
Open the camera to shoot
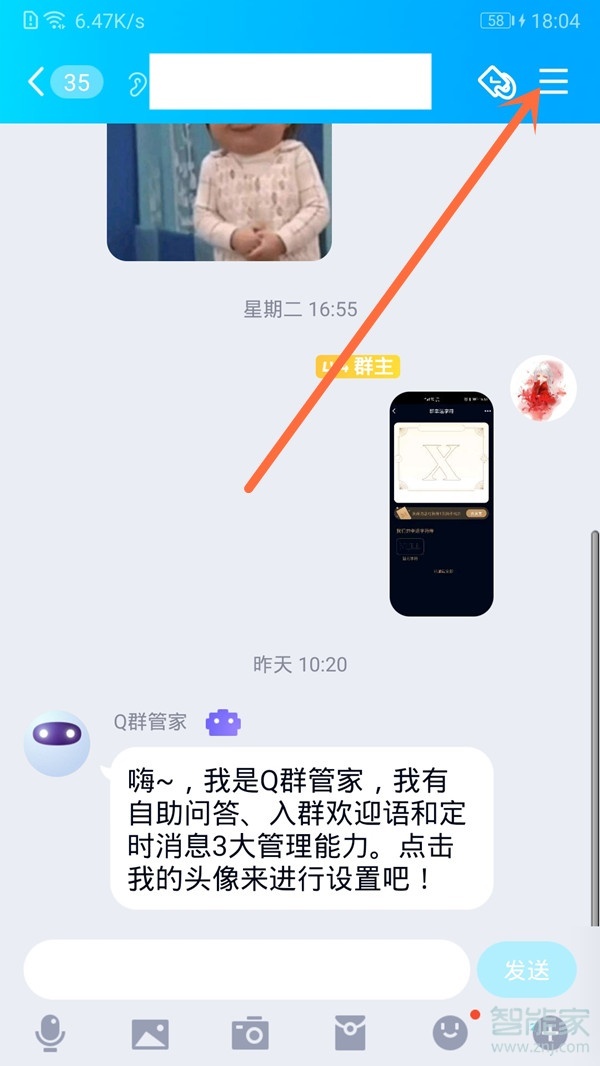(x=249, y=1034)
